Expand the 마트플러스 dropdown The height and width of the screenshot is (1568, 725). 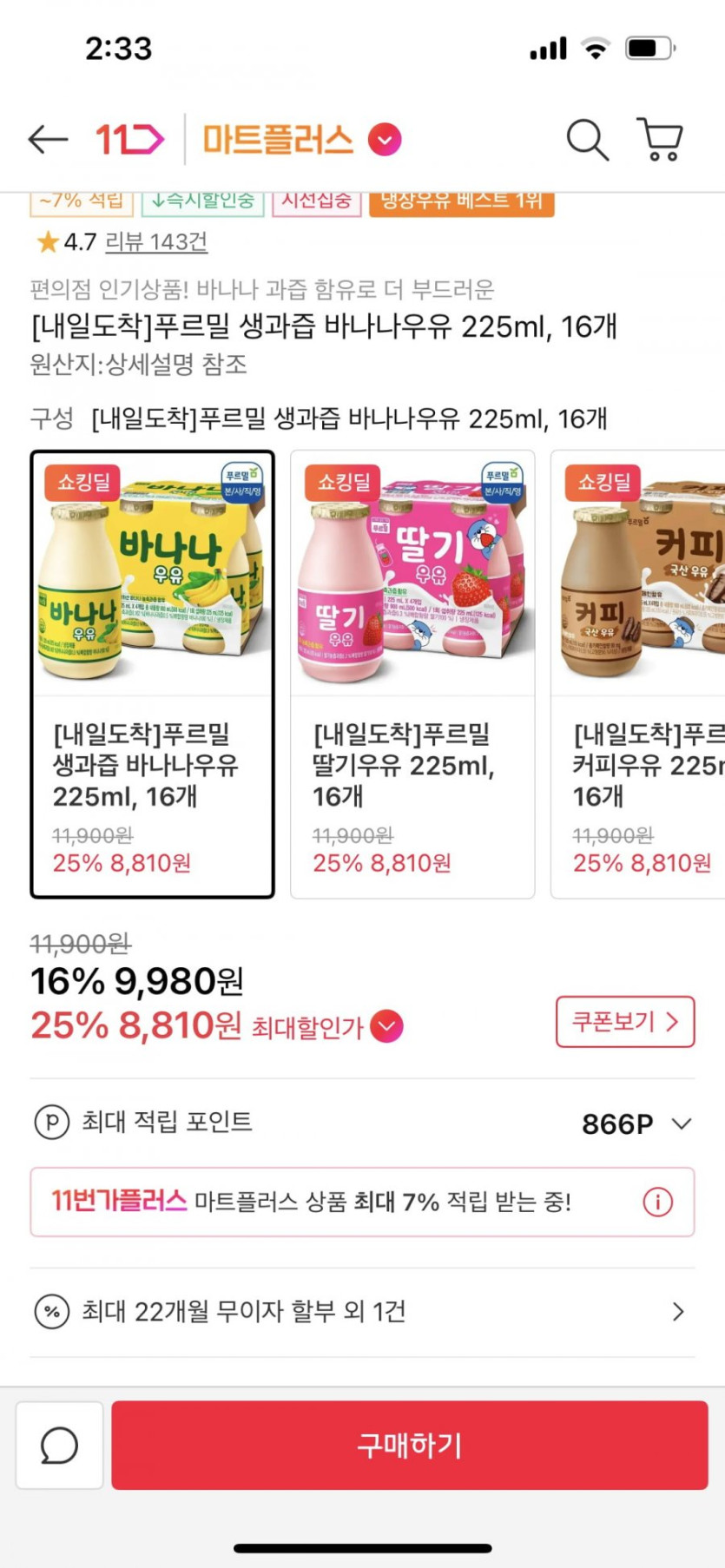click(x=385, y=139)
